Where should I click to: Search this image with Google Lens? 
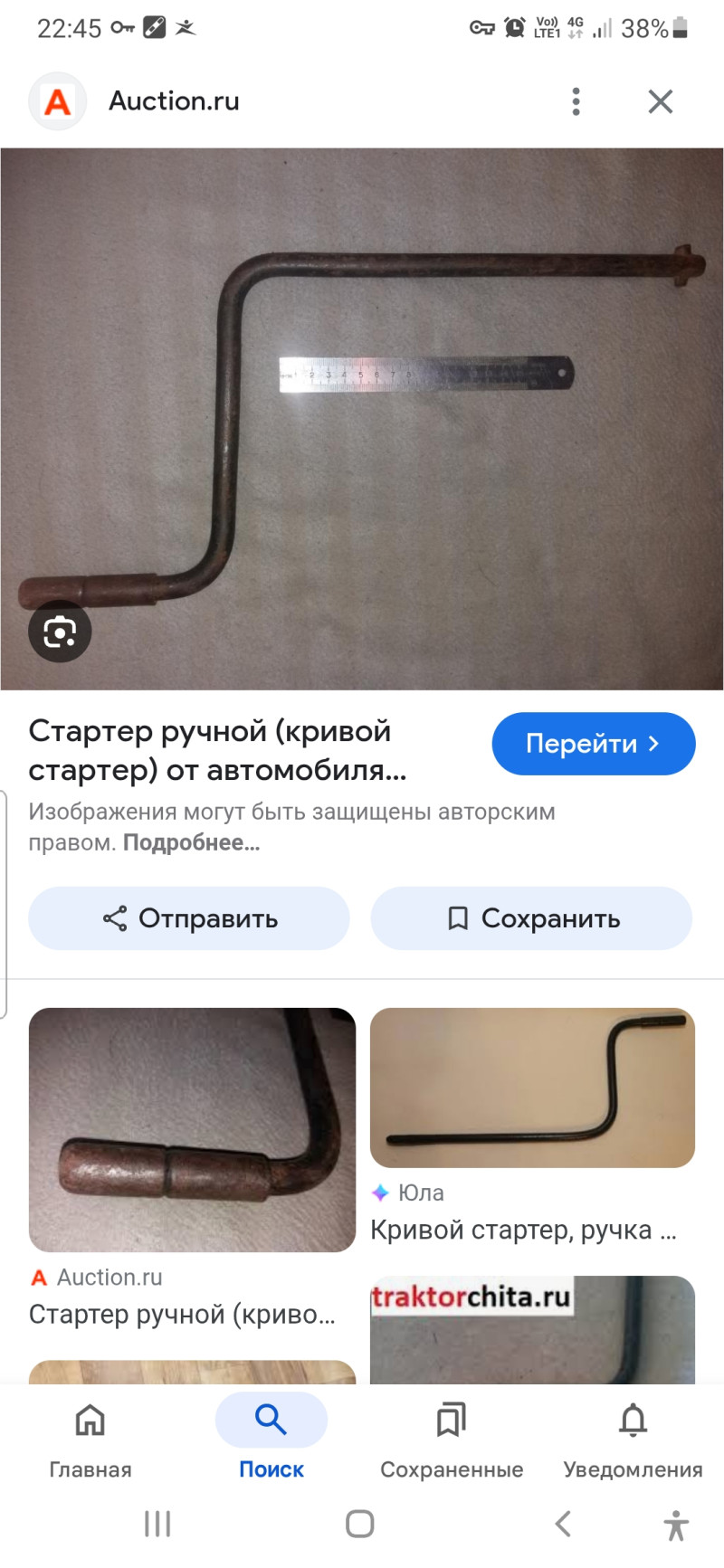coord(60,631)
